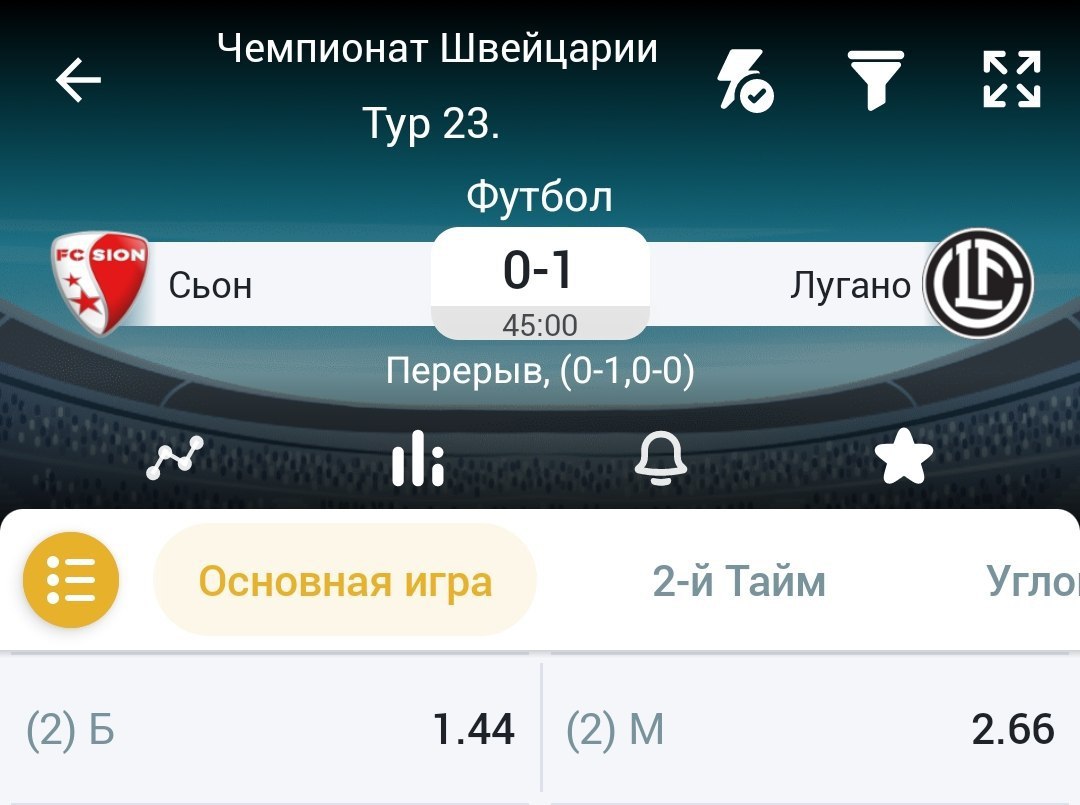Enable match notifications bell

(x=661, y=459)
